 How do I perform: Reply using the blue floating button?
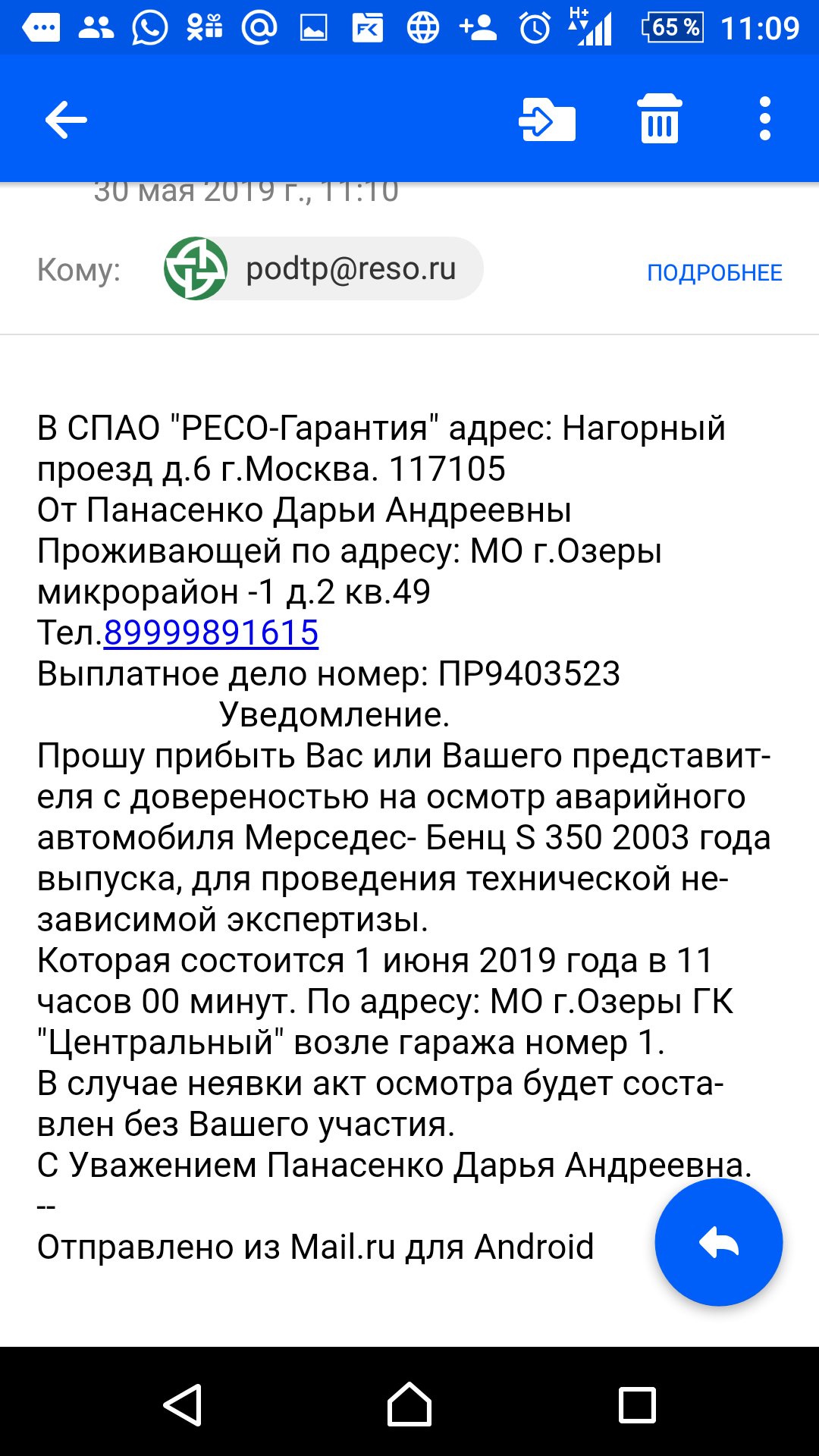tap(718, 1242)
